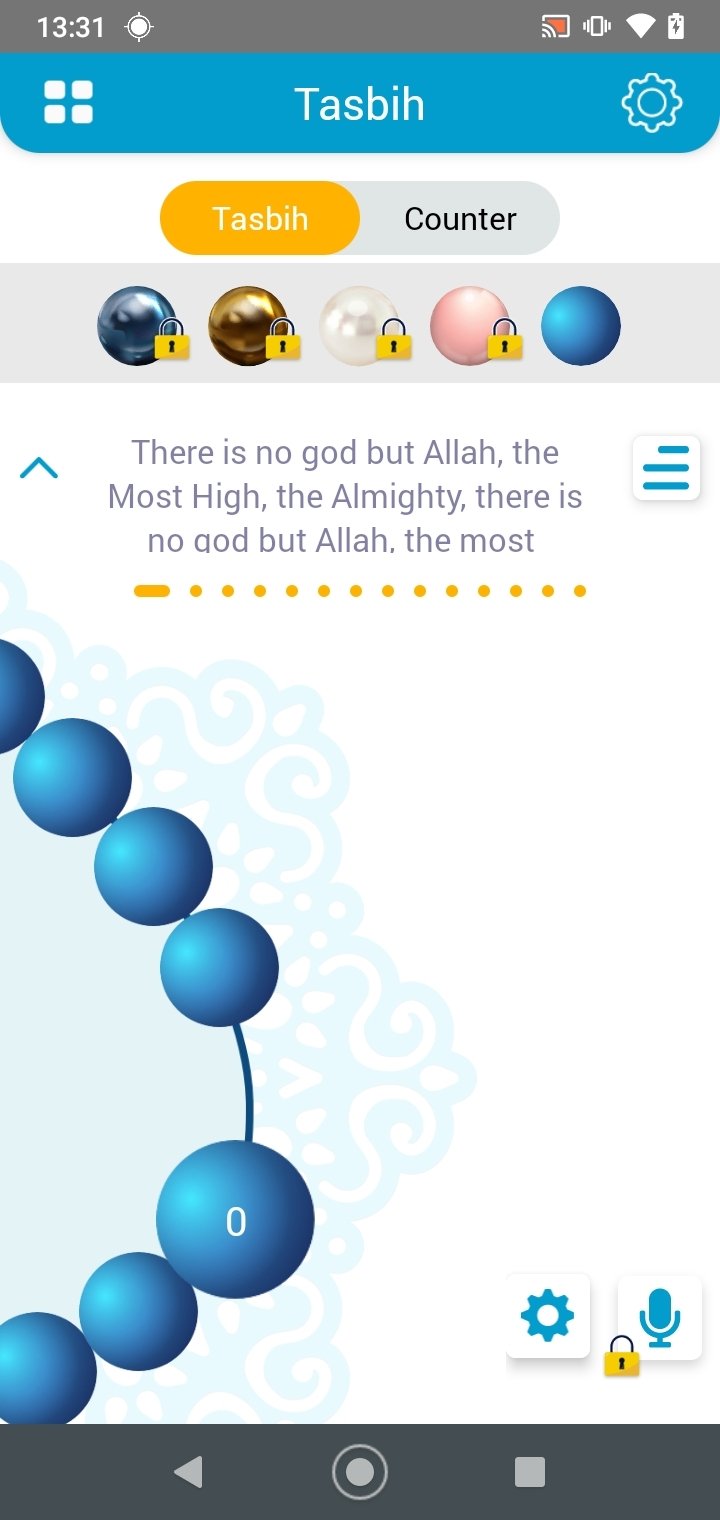Open the settings gear in the header

pos(652,102)
